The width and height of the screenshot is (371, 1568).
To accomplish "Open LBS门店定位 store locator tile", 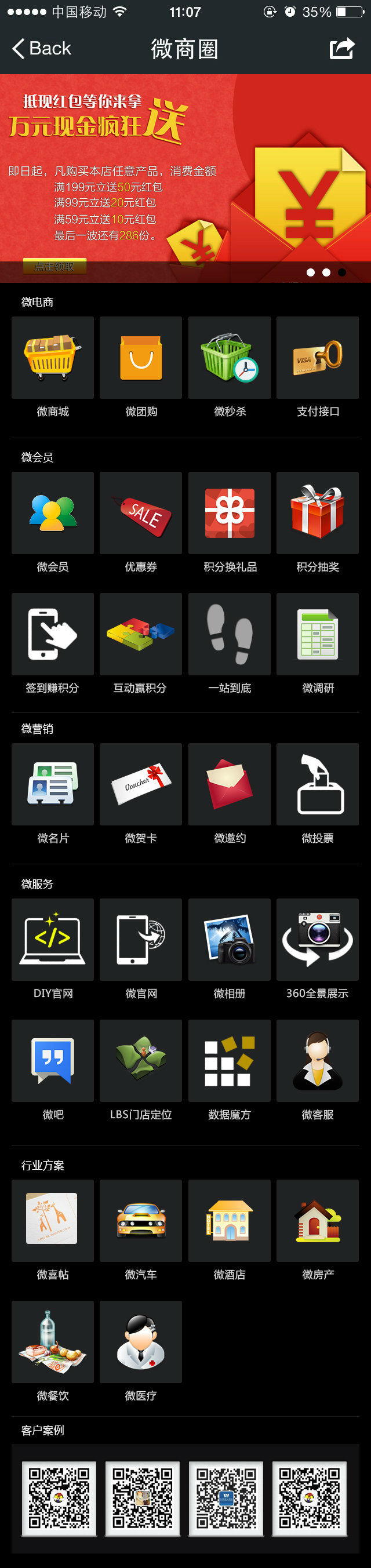I will (141, 1060).
